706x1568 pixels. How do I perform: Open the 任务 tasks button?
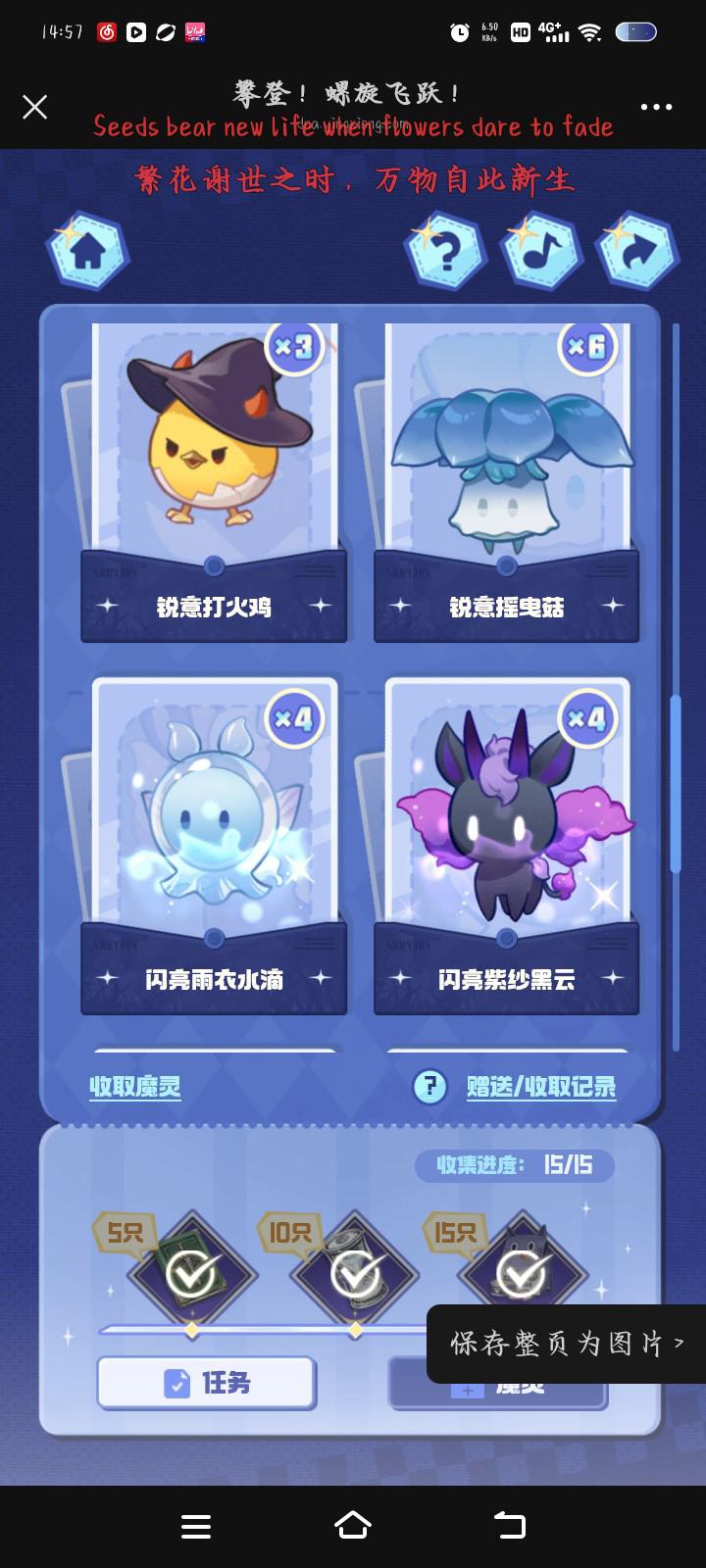click(x=207, y=1383)
